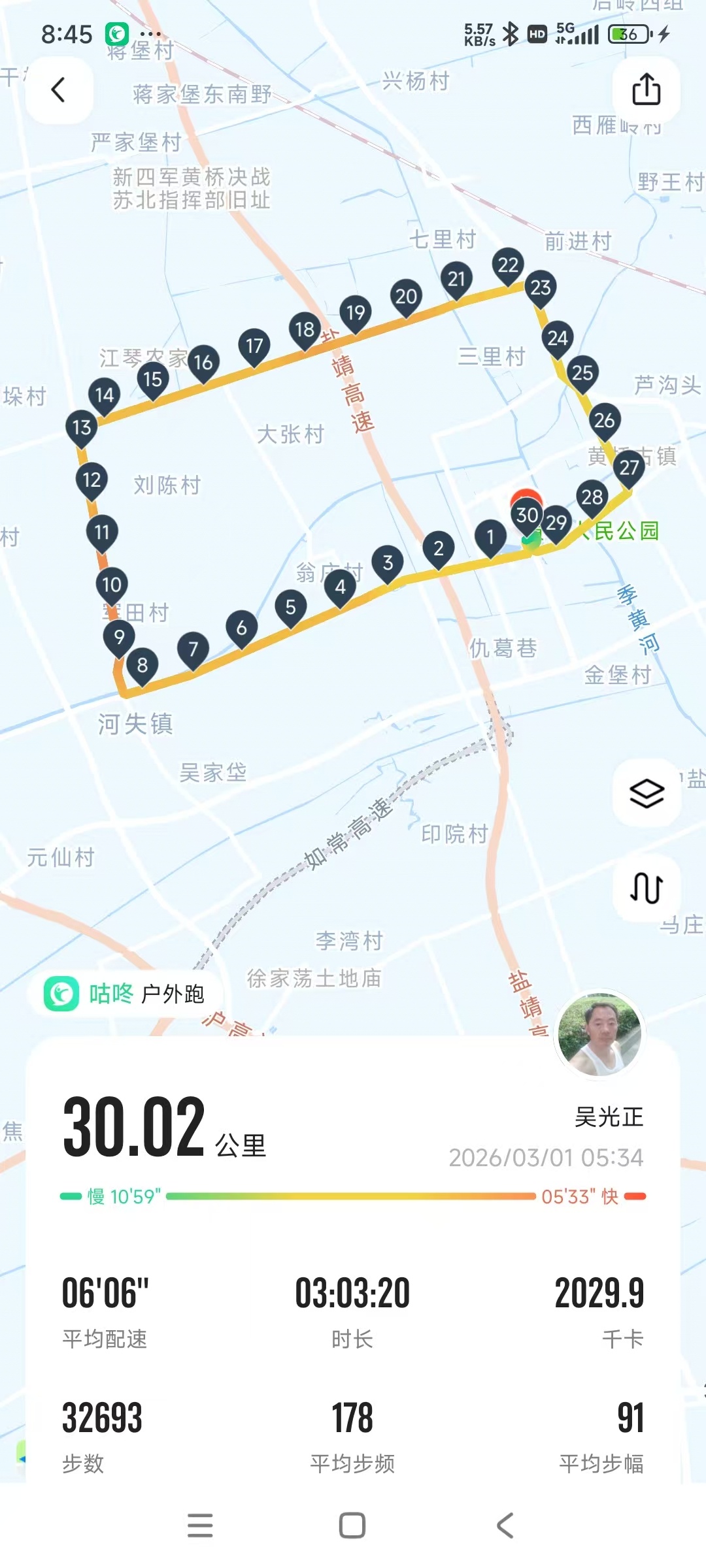Go to the system home screen
The width and height of the screenshot is (706, 1568).
352,1526
